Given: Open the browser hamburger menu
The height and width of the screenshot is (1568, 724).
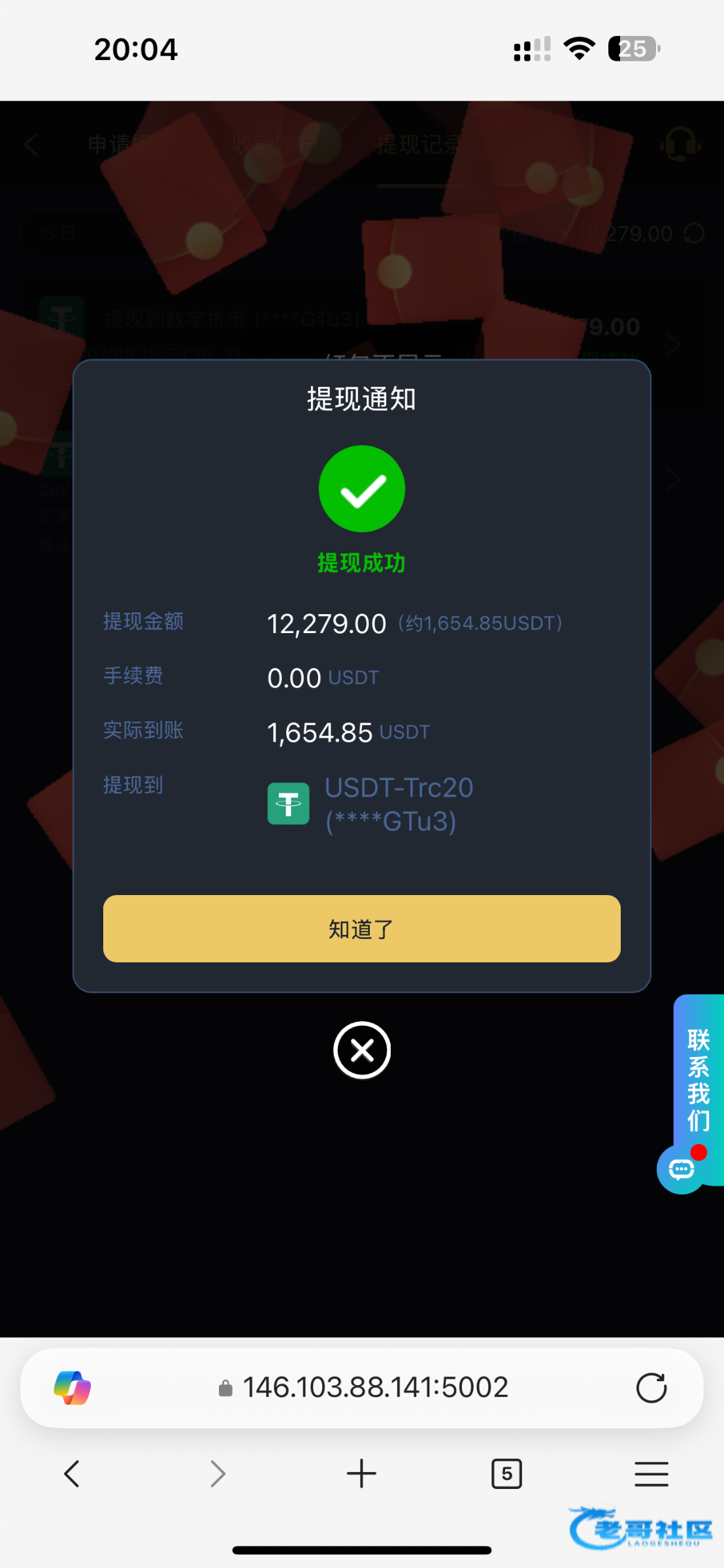Looking at the screenshot, I should click(x=651, y=1474).
